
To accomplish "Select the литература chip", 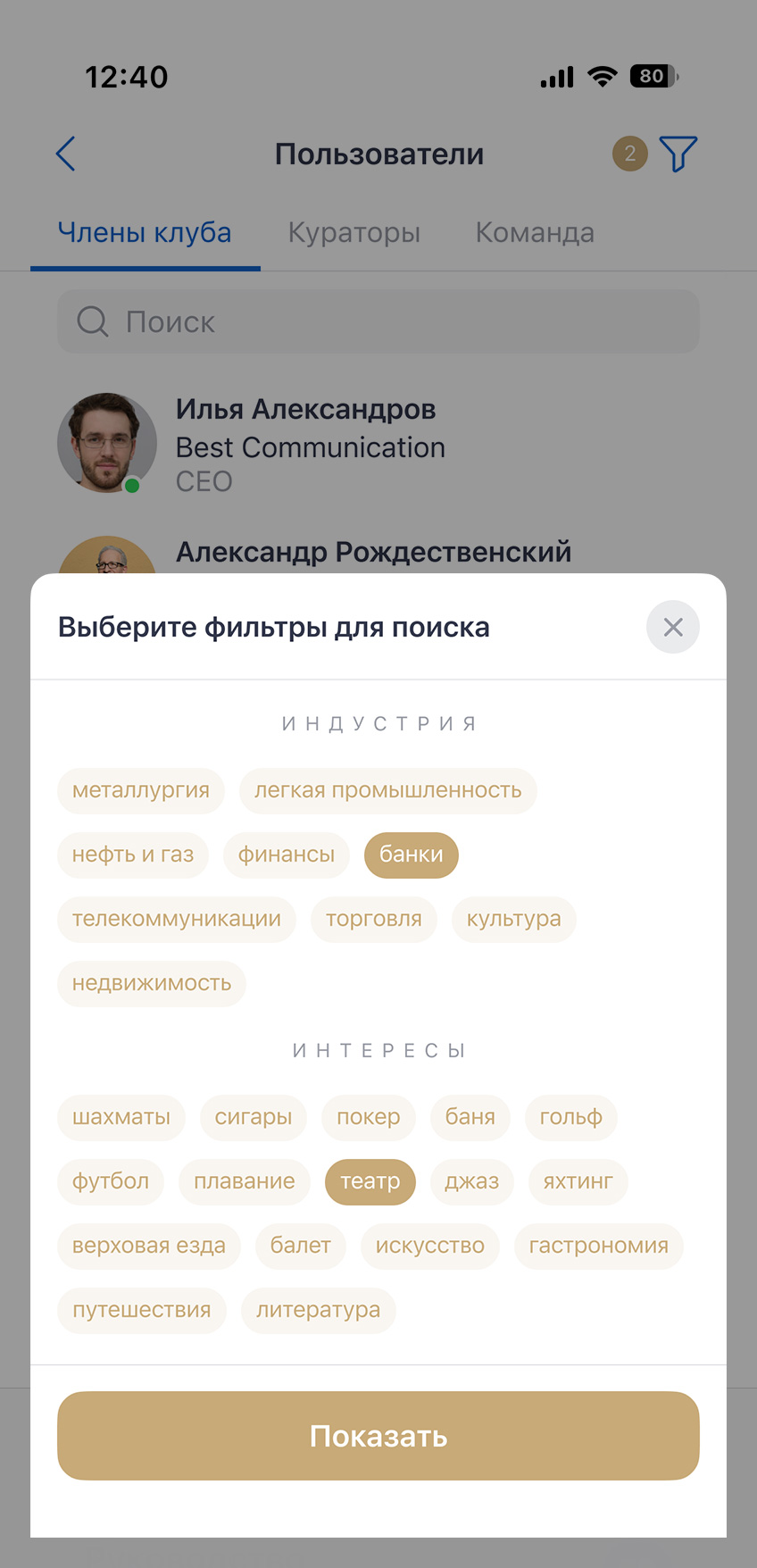I will pos(319,1310).
